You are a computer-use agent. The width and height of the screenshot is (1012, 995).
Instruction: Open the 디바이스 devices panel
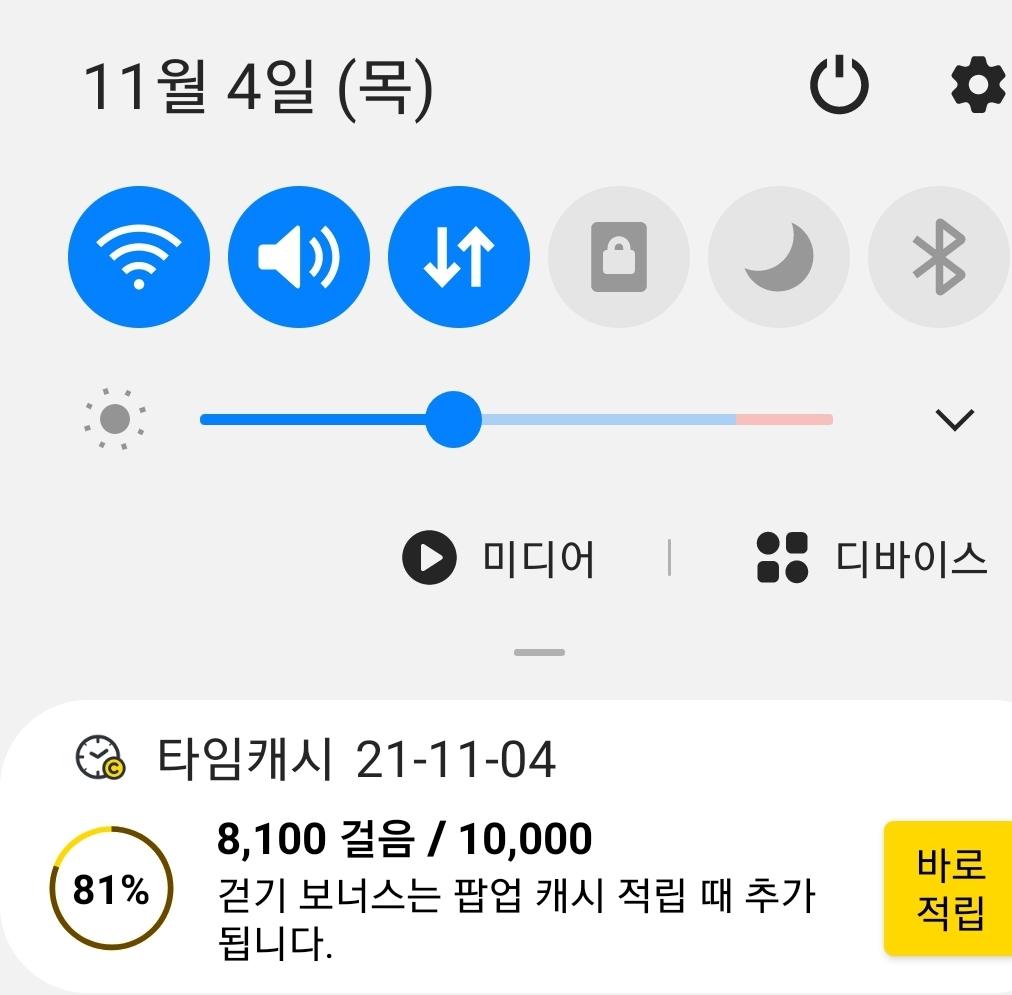pyautogui.click(x=872, y=558)
